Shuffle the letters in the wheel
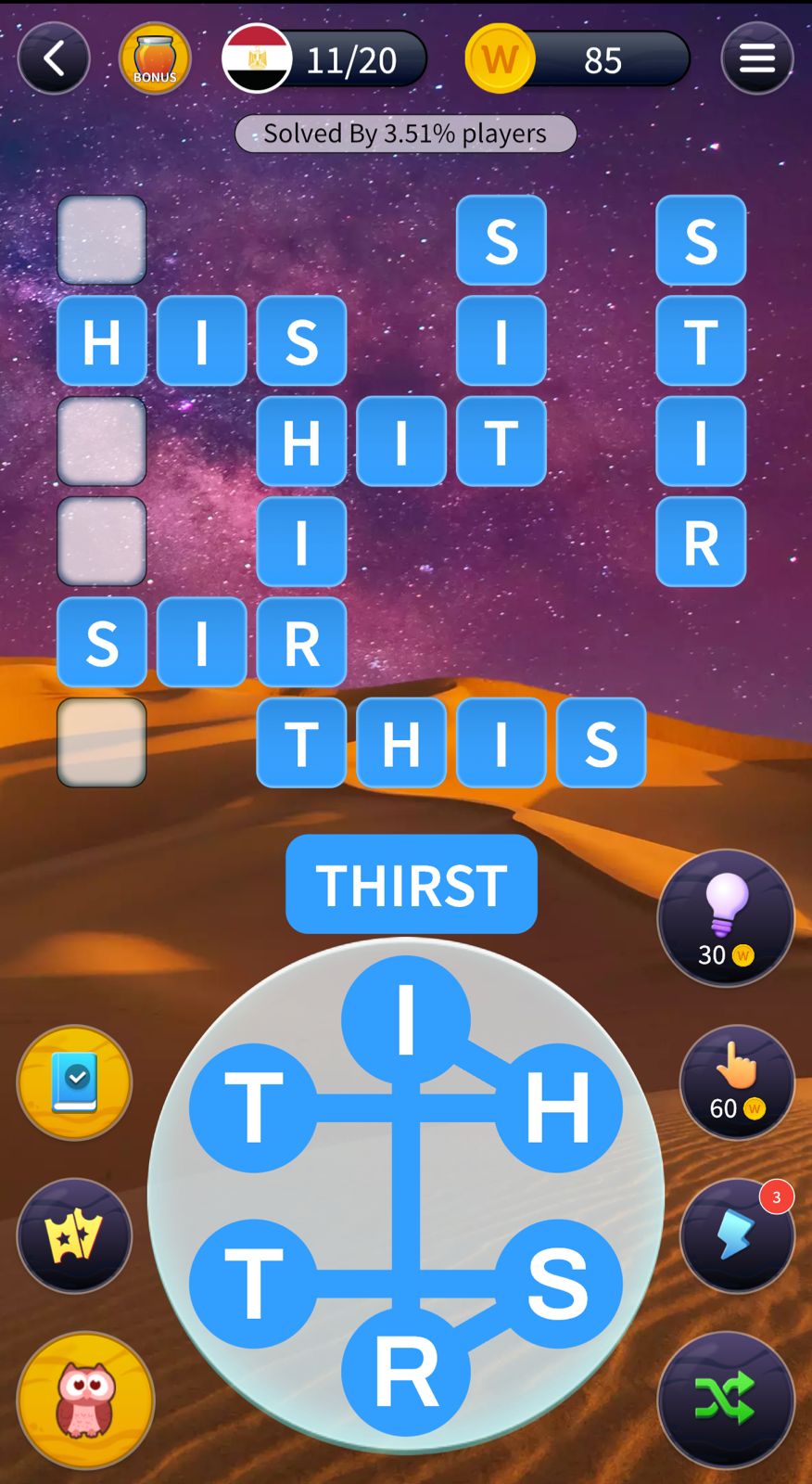Image resolution: width=812 pixels, height=1484 pixels. coord(726,1400)
